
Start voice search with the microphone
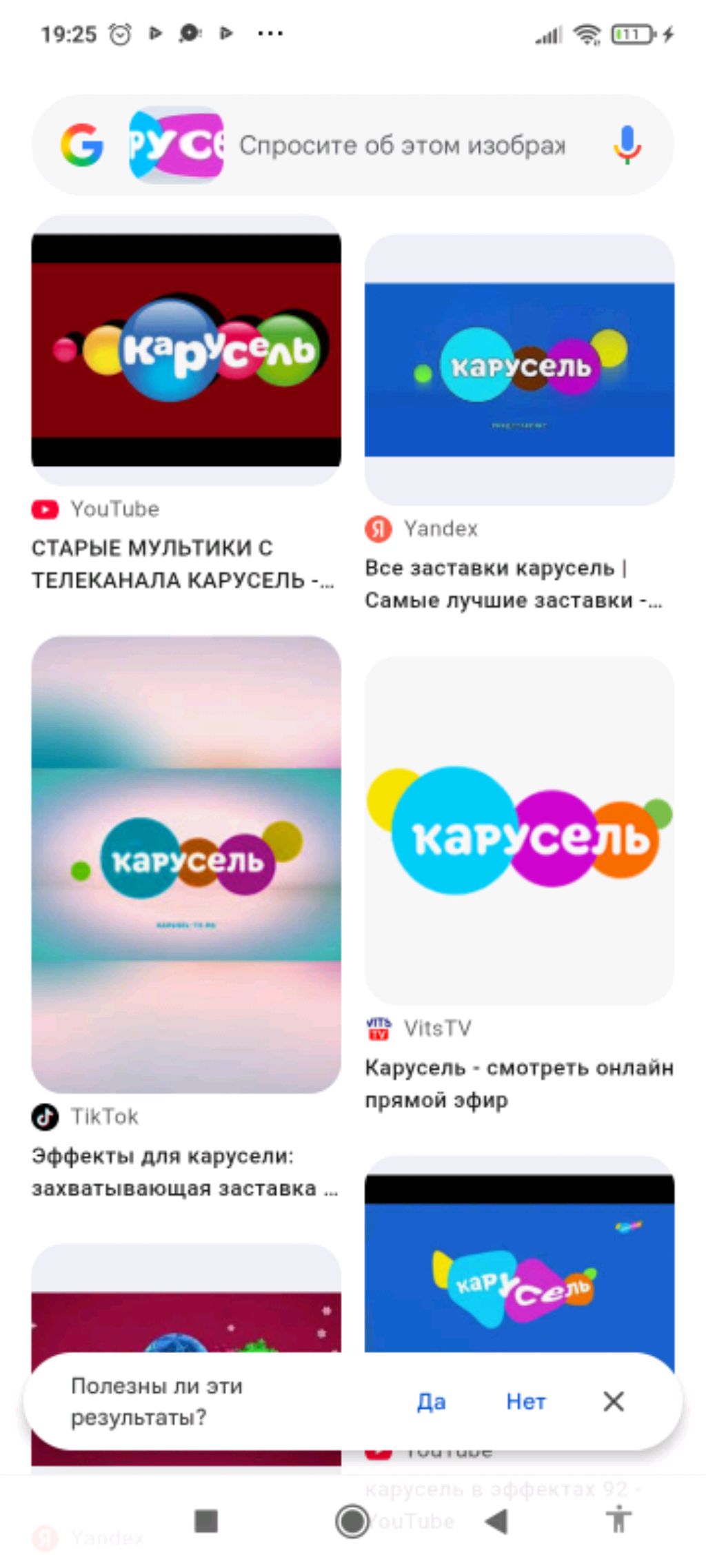627,145
